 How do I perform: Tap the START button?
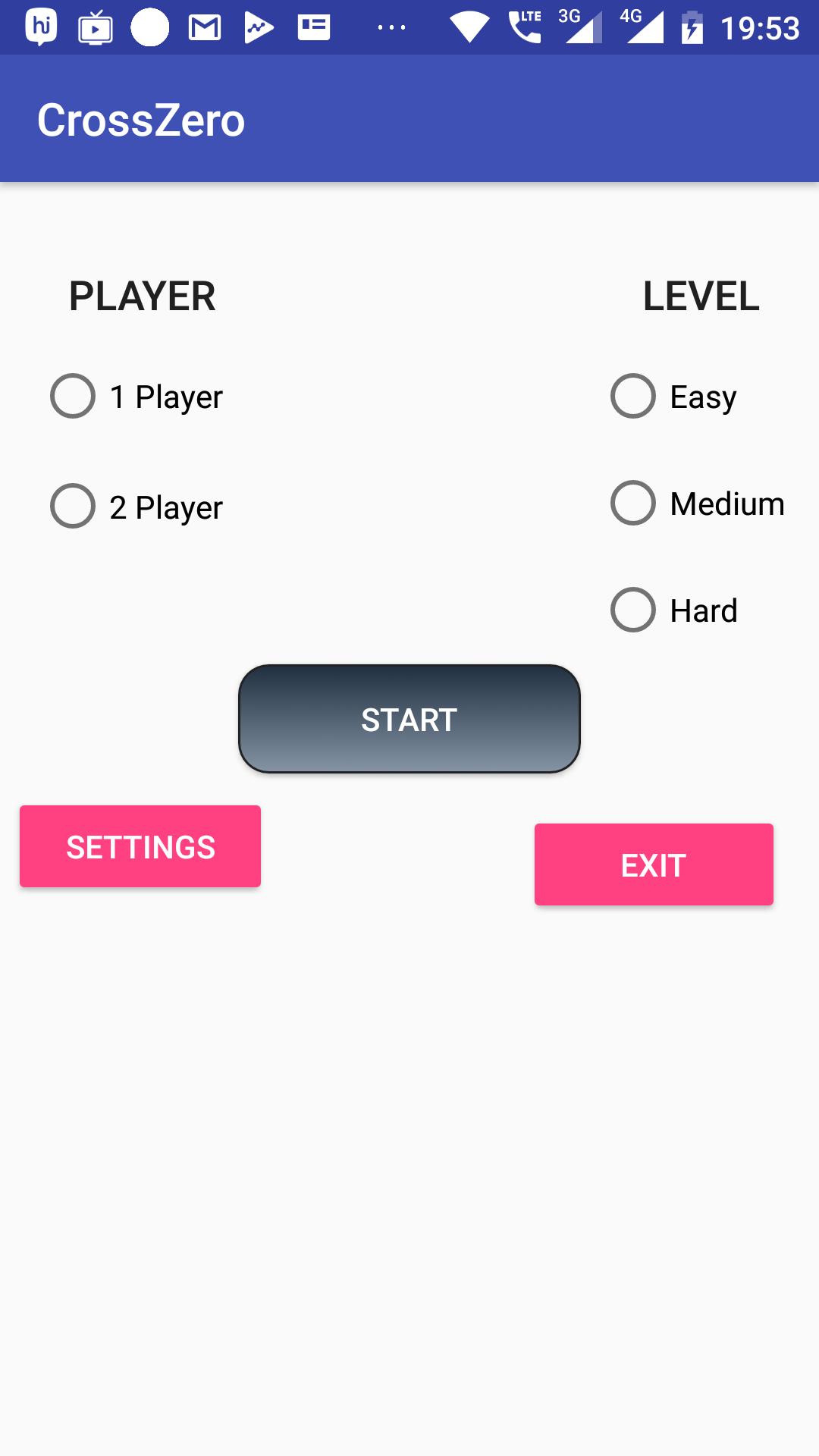coord(409,720)
